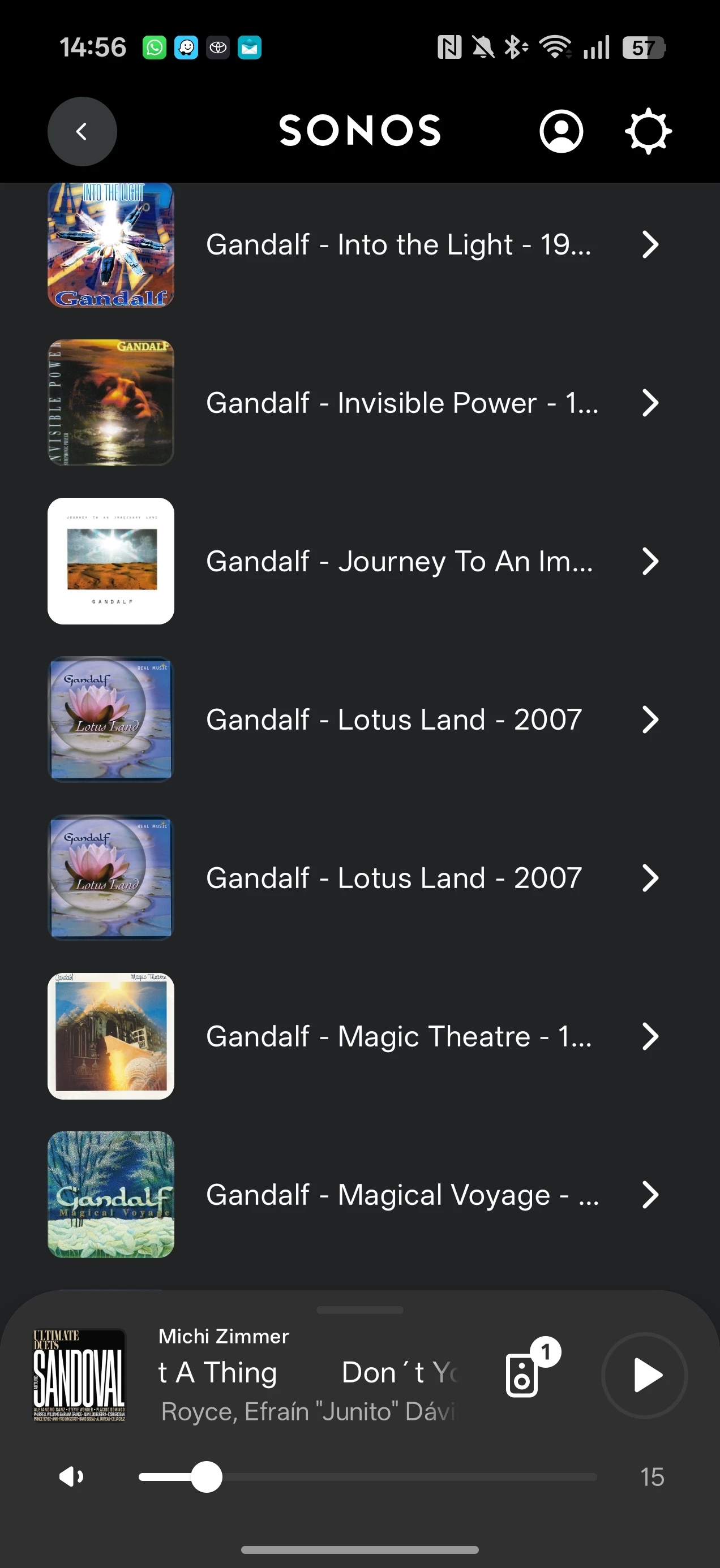Browse Gandalf - Journey To An Im... album
720x1568 pixels.
pyautogui.click(x=398, y=561)
